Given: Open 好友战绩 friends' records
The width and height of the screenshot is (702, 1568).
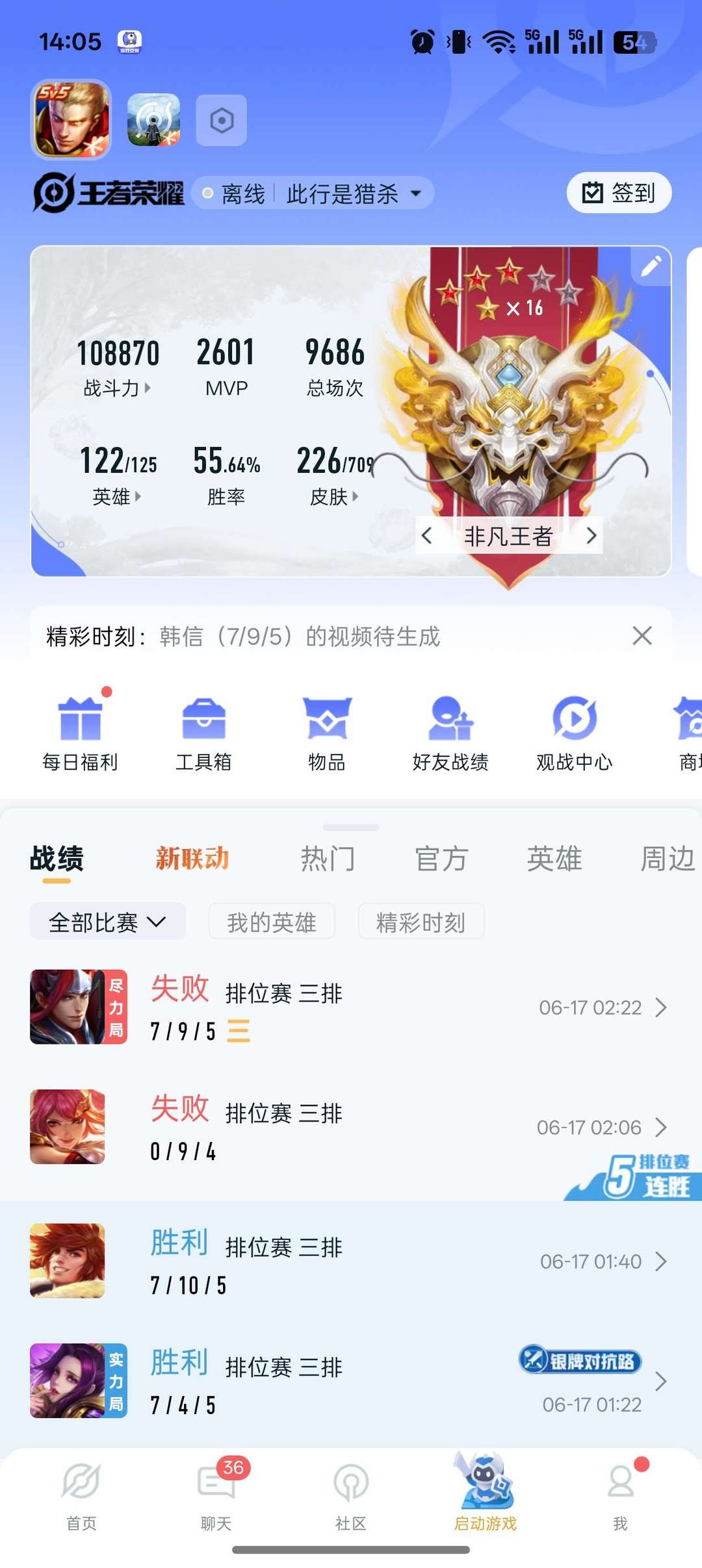Looking at the screenshot, I should coord(450,733).
